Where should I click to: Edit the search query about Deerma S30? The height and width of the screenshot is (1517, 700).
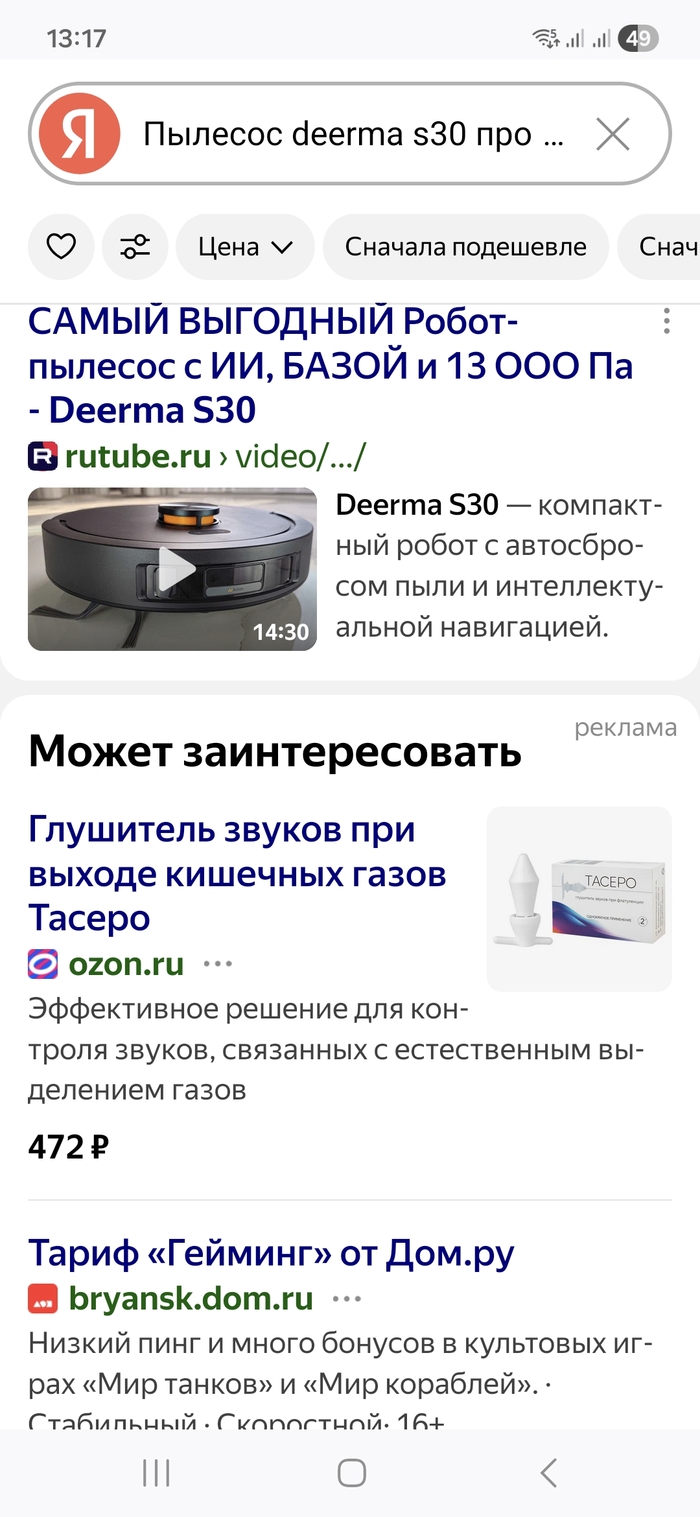coord(352,134)
